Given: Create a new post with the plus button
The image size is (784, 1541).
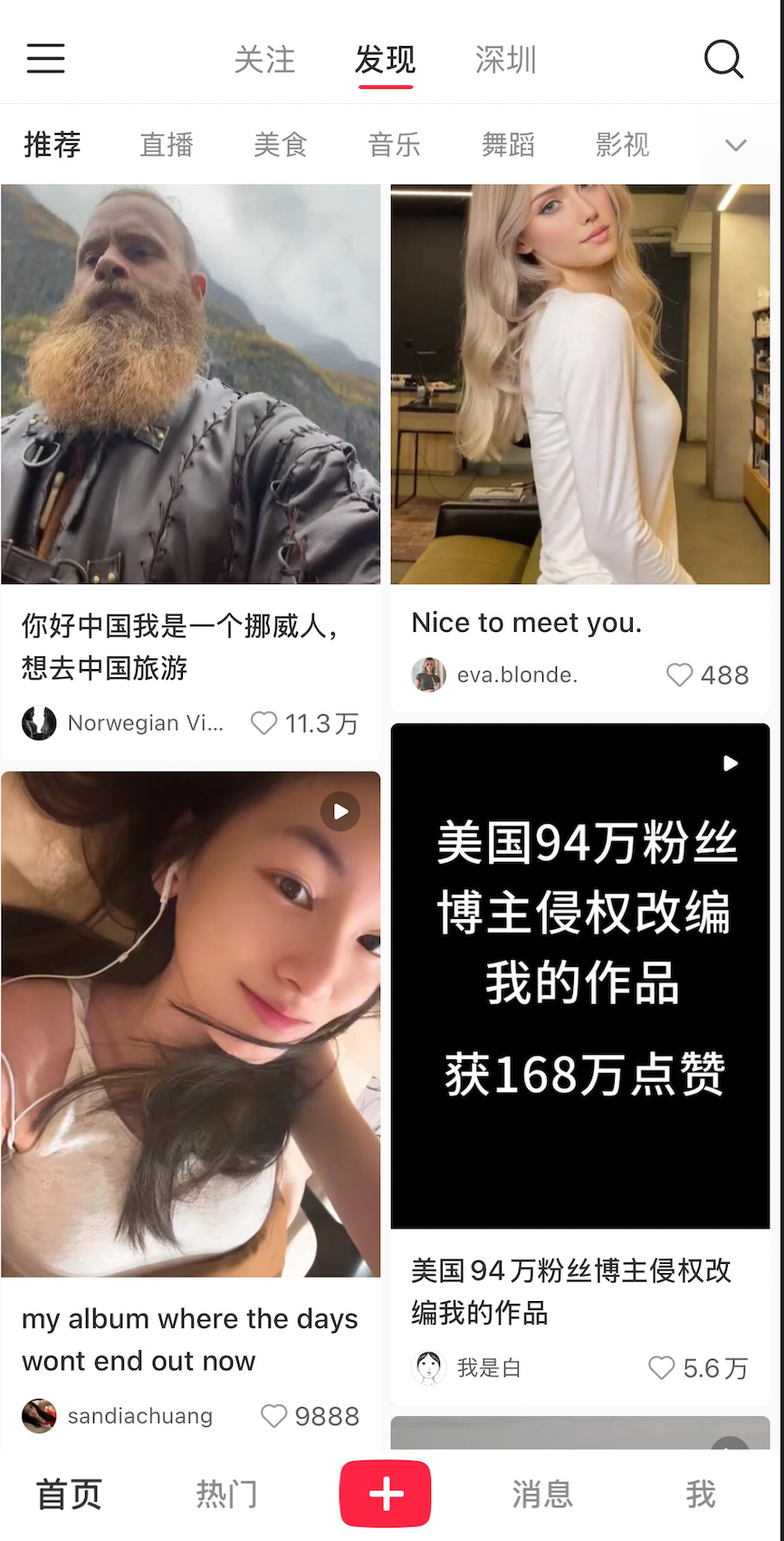Looking at the screenshot, I should tap(386, 1494).
